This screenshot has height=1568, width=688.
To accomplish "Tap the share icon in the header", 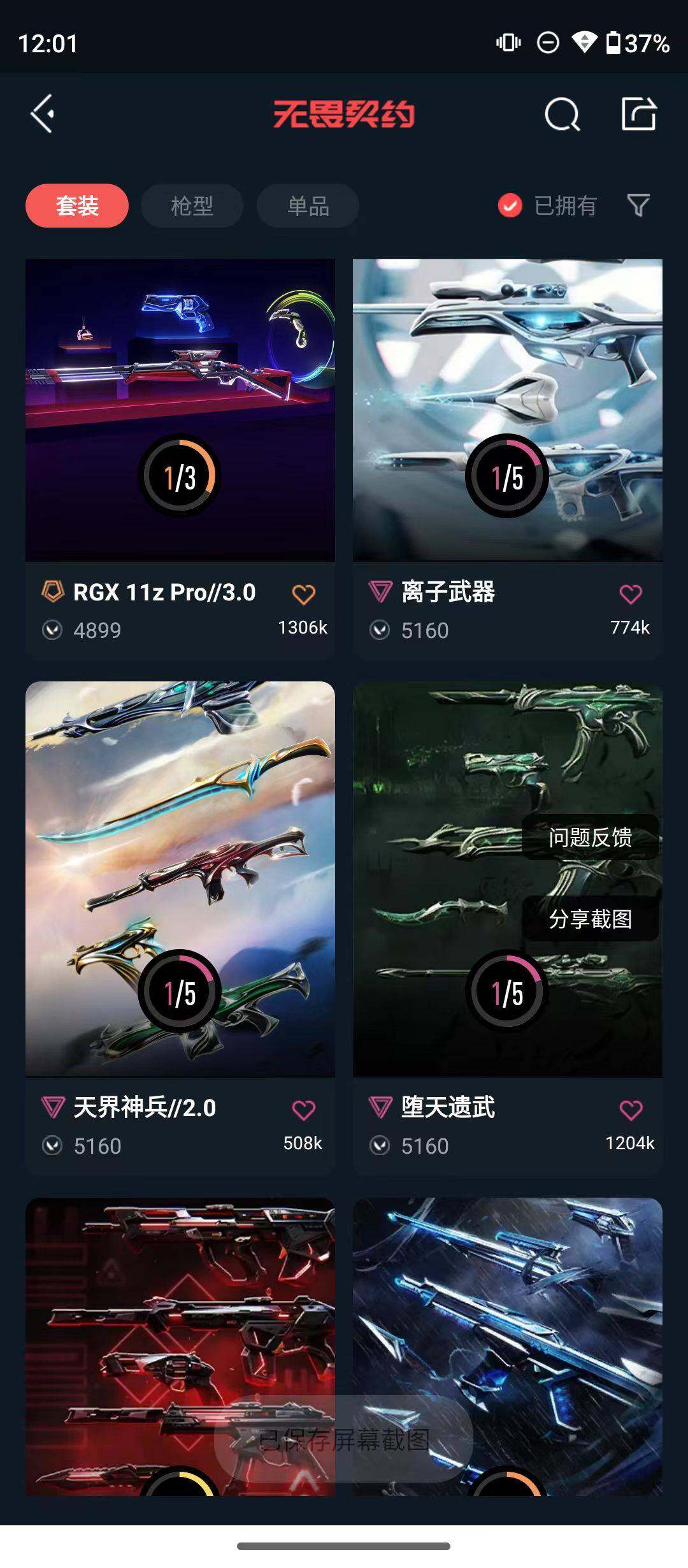I will 638,114.
